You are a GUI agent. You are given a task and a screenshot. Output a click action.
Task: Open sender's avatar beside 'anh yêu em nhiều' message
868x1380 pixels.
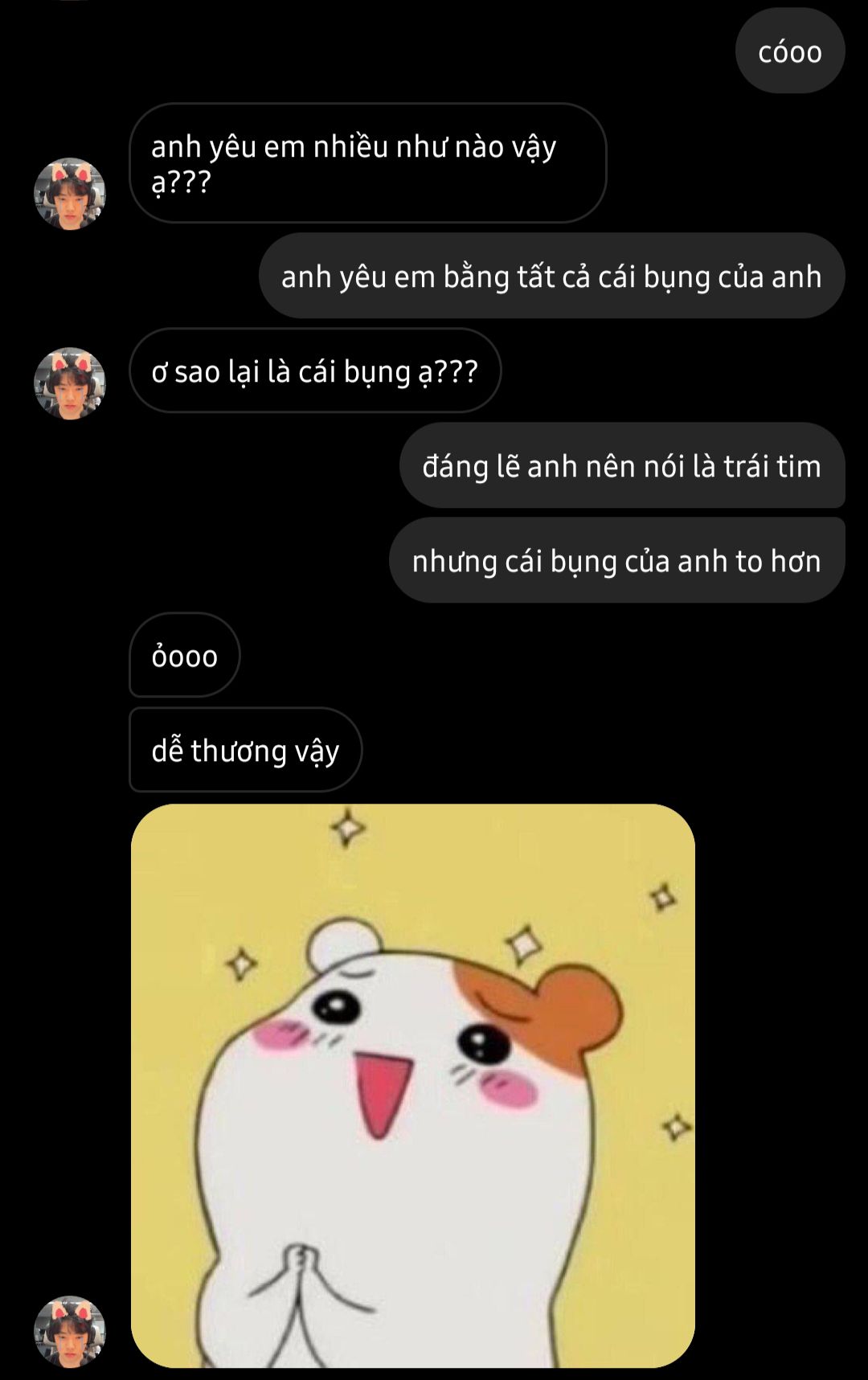tap(70, 194)
